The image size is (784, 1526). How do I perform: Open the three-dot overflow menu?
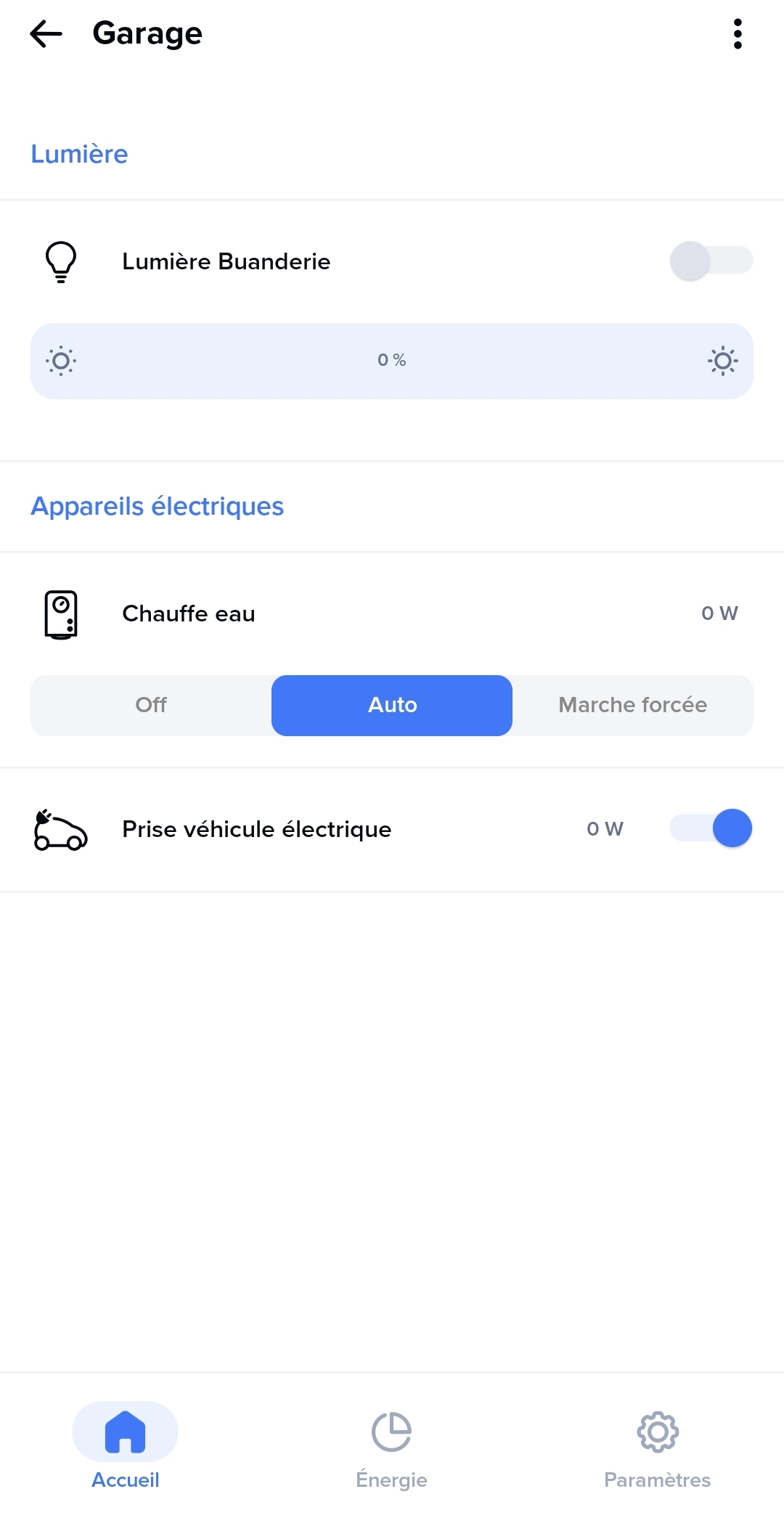pos(738,34)
